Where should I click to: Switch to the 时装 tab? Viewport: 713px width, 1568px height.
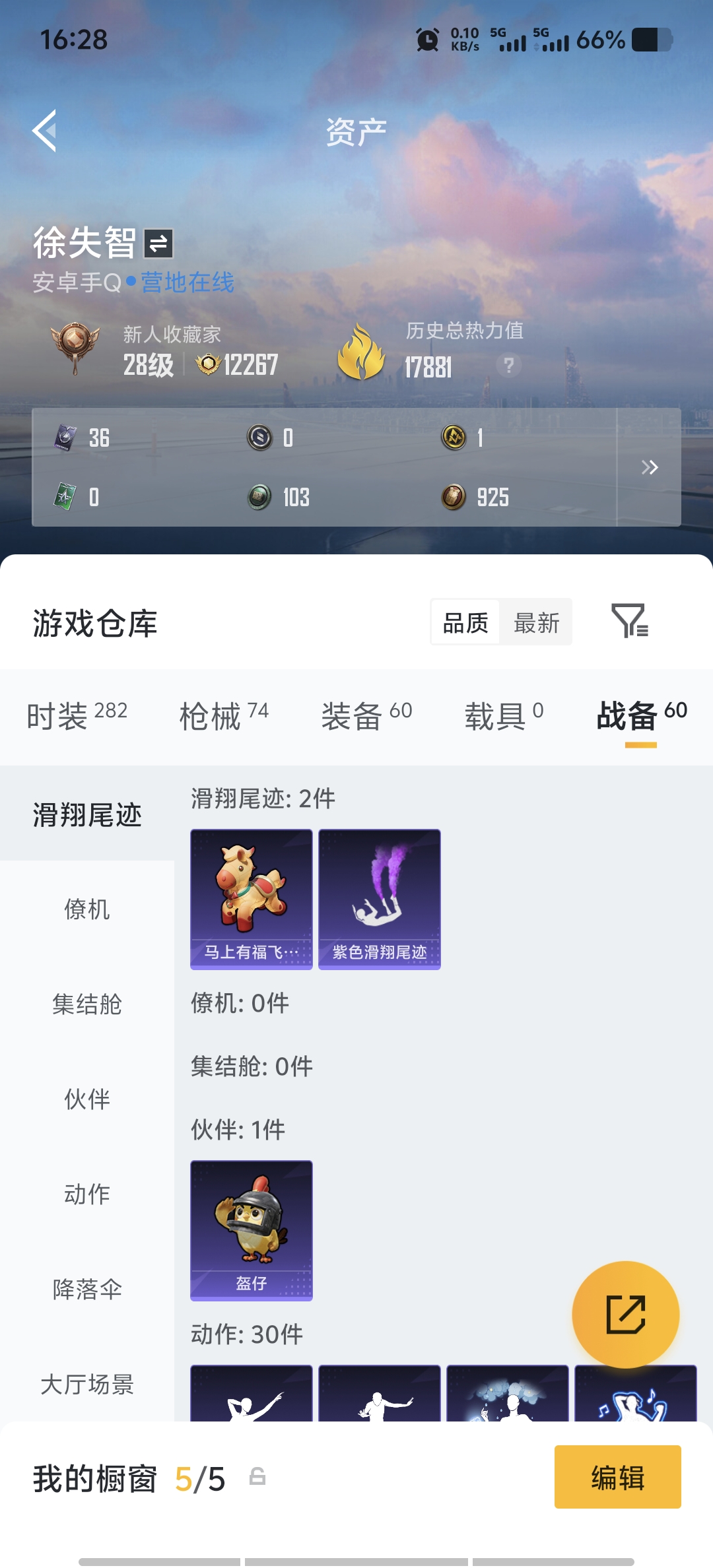coord(77,716)
